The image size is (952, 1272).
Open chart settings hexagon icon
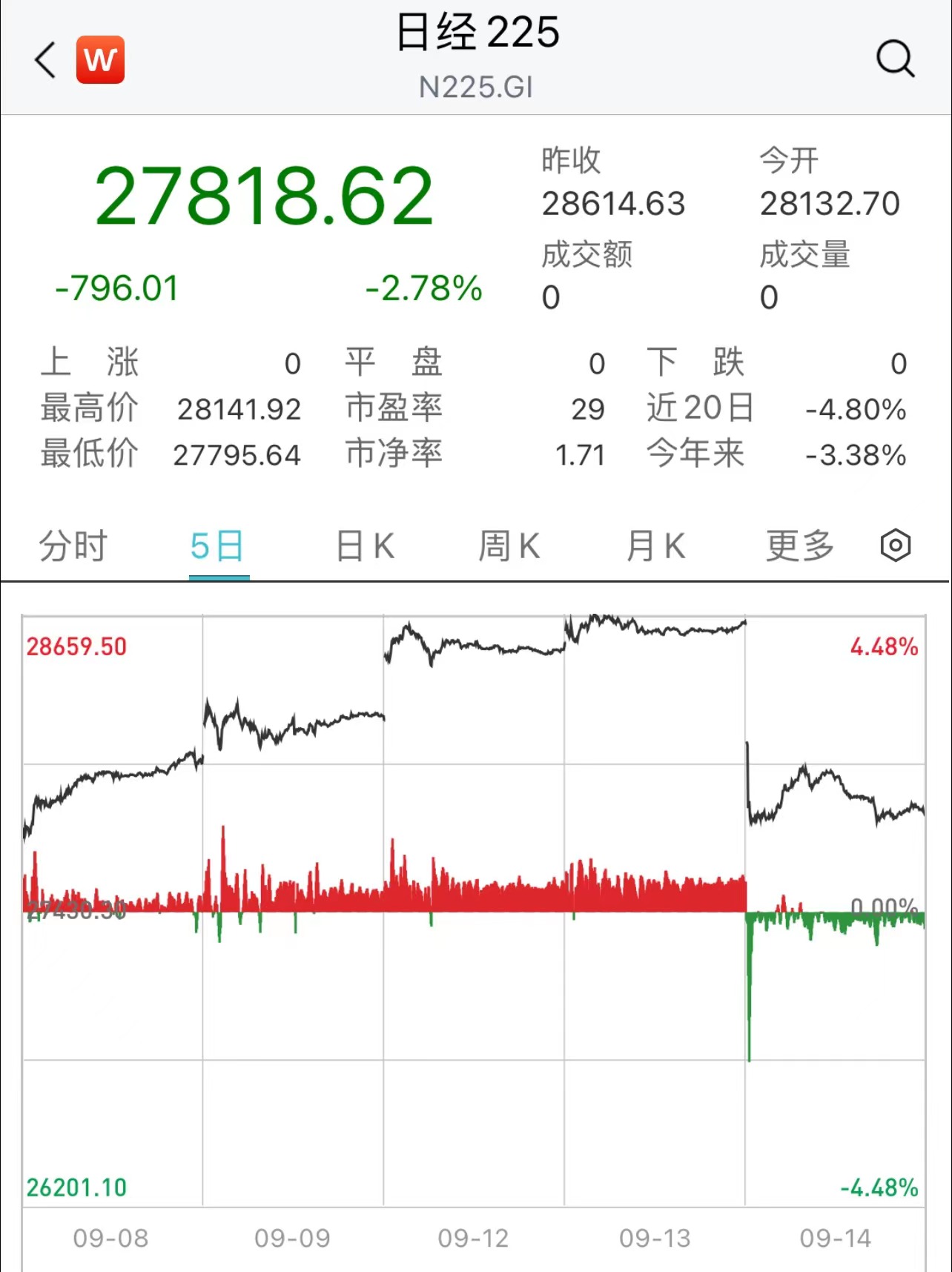(x=895, y=546)
